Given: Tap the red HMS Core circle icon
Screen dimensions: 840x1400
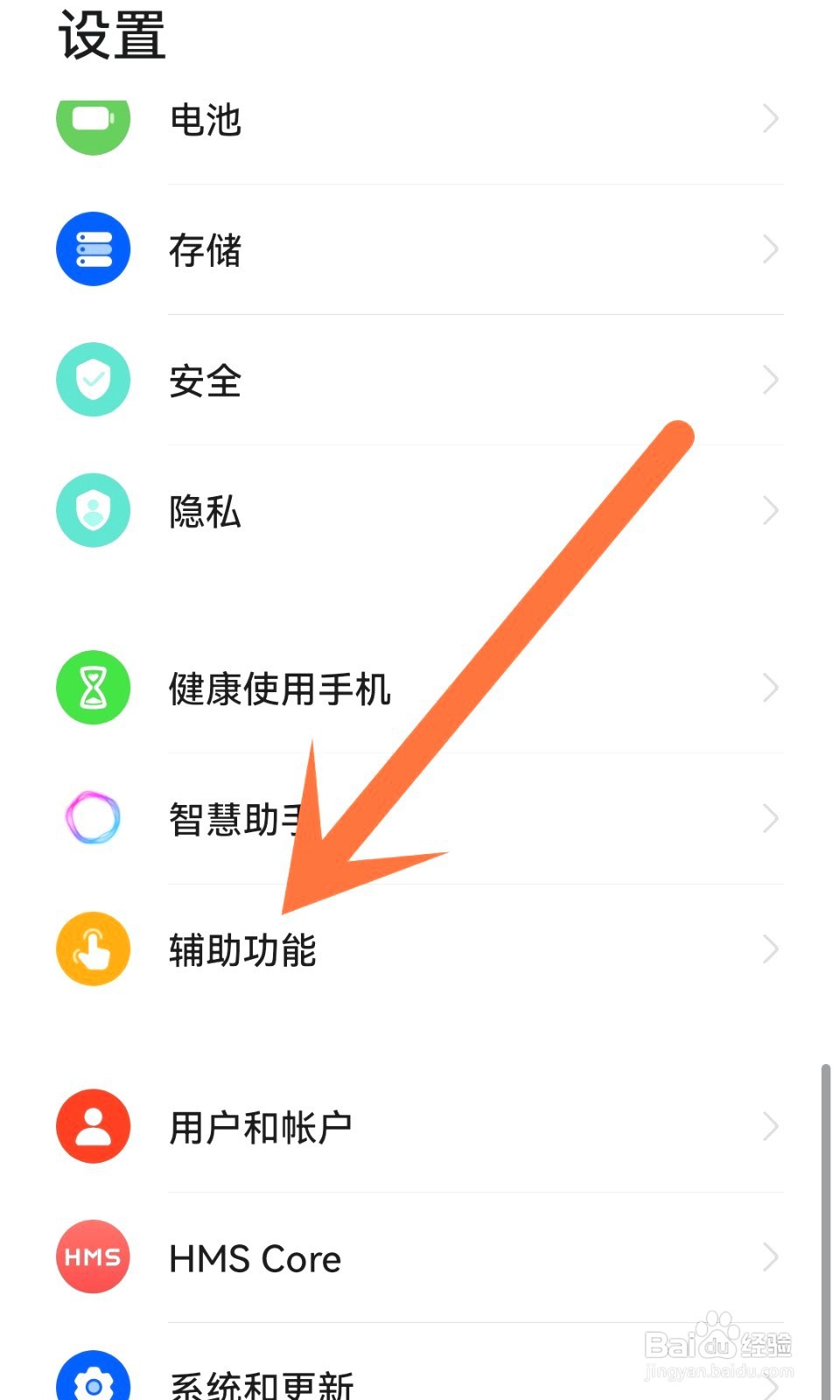Looking at the screenshot, I should [93, 1258].
